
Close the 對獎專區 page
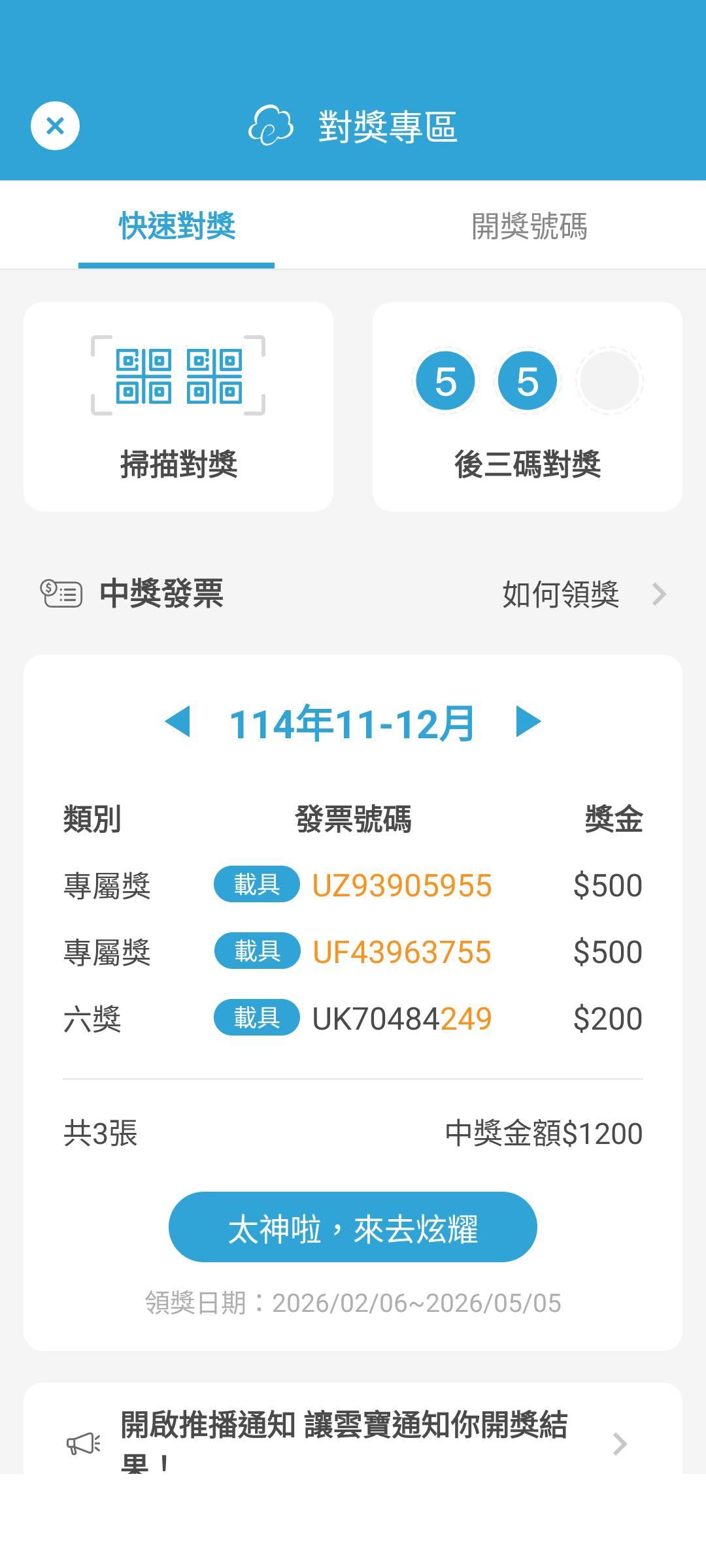(x=55, y=125)
